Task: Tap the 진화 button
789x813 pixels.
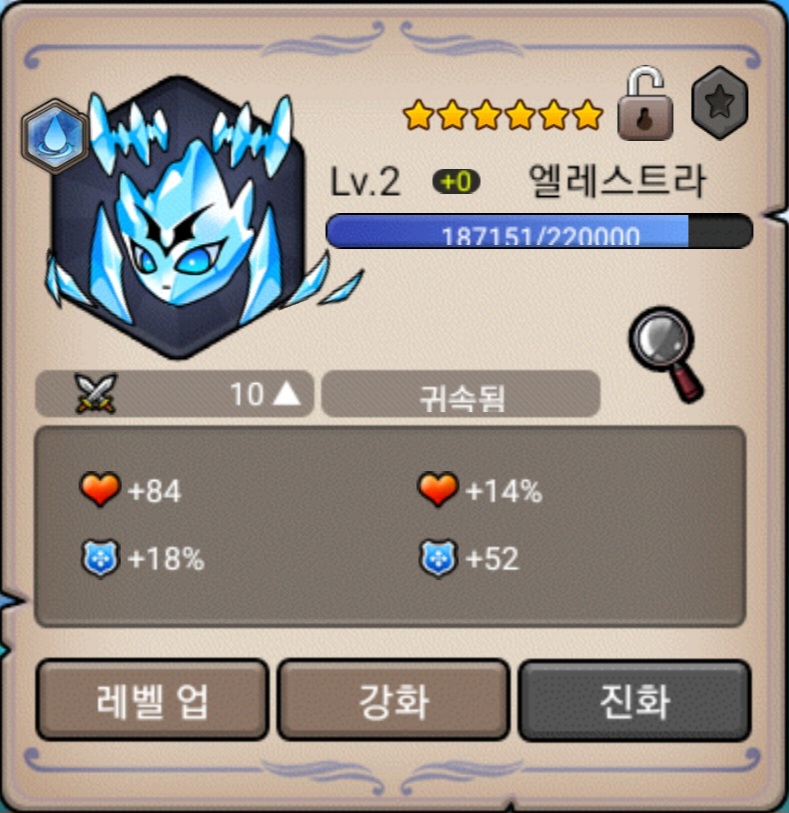Action: (x=634, y=701)
